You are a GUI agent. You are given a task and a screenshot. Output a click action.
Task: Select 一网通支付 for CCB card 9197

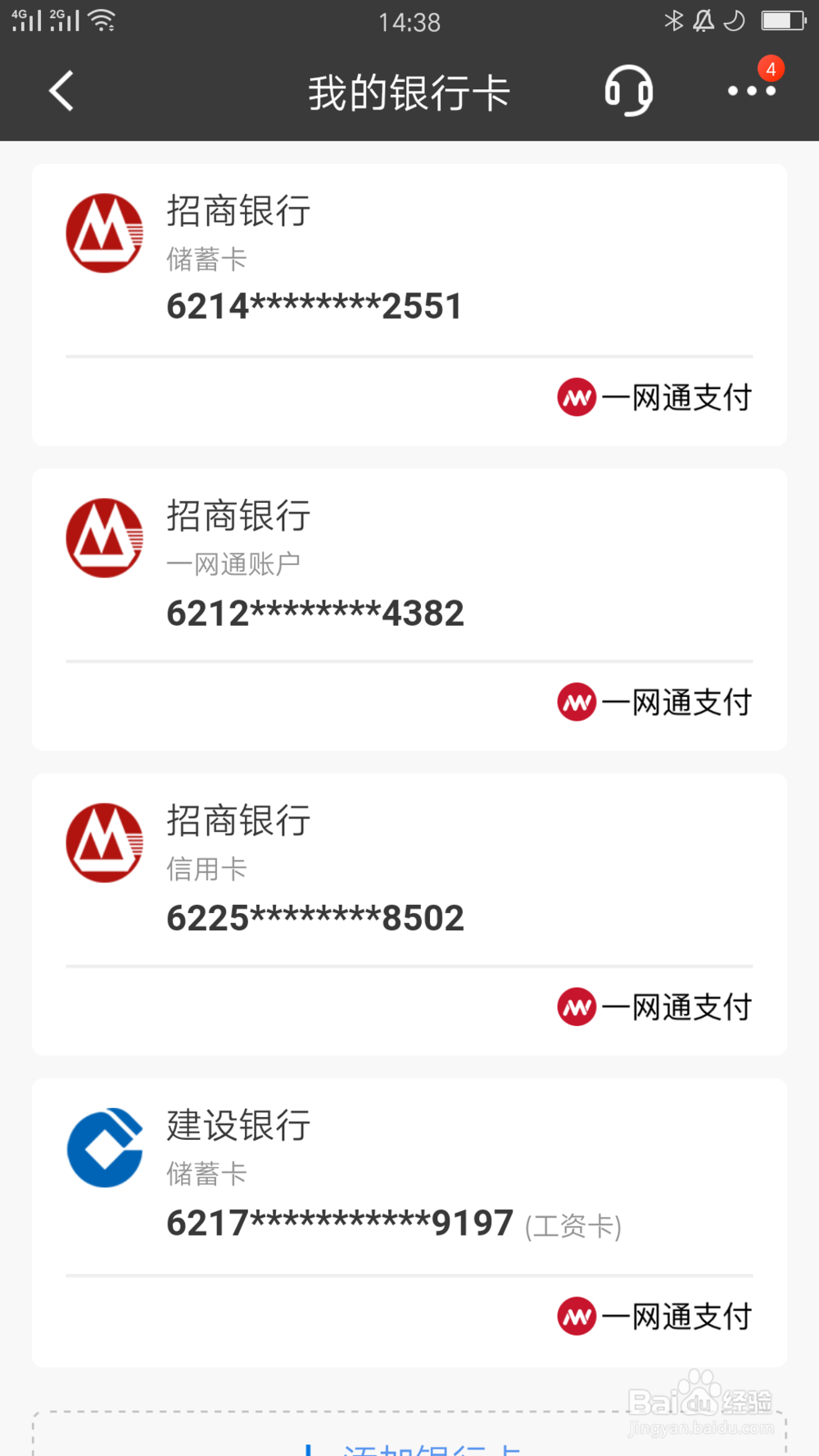[655, 1317]
